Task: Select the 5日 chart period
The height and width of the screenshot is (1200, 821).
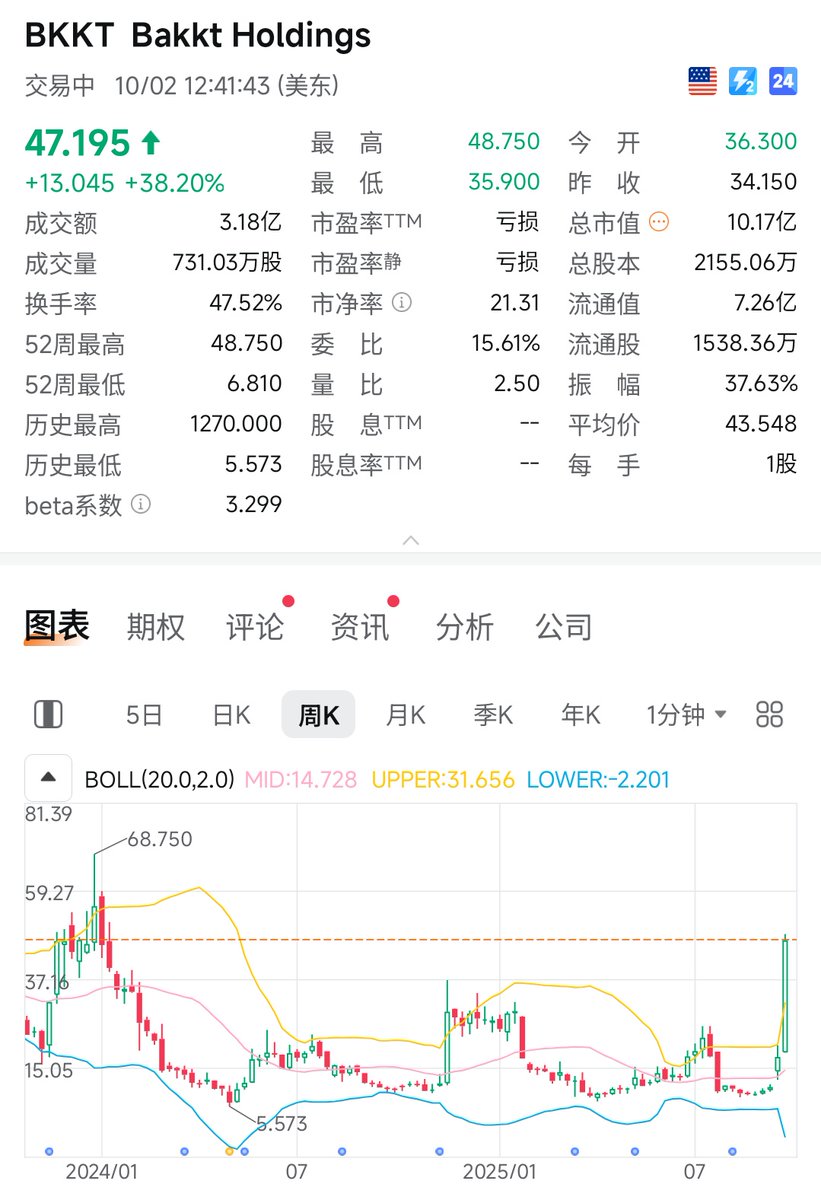Action: pos(144,715)
